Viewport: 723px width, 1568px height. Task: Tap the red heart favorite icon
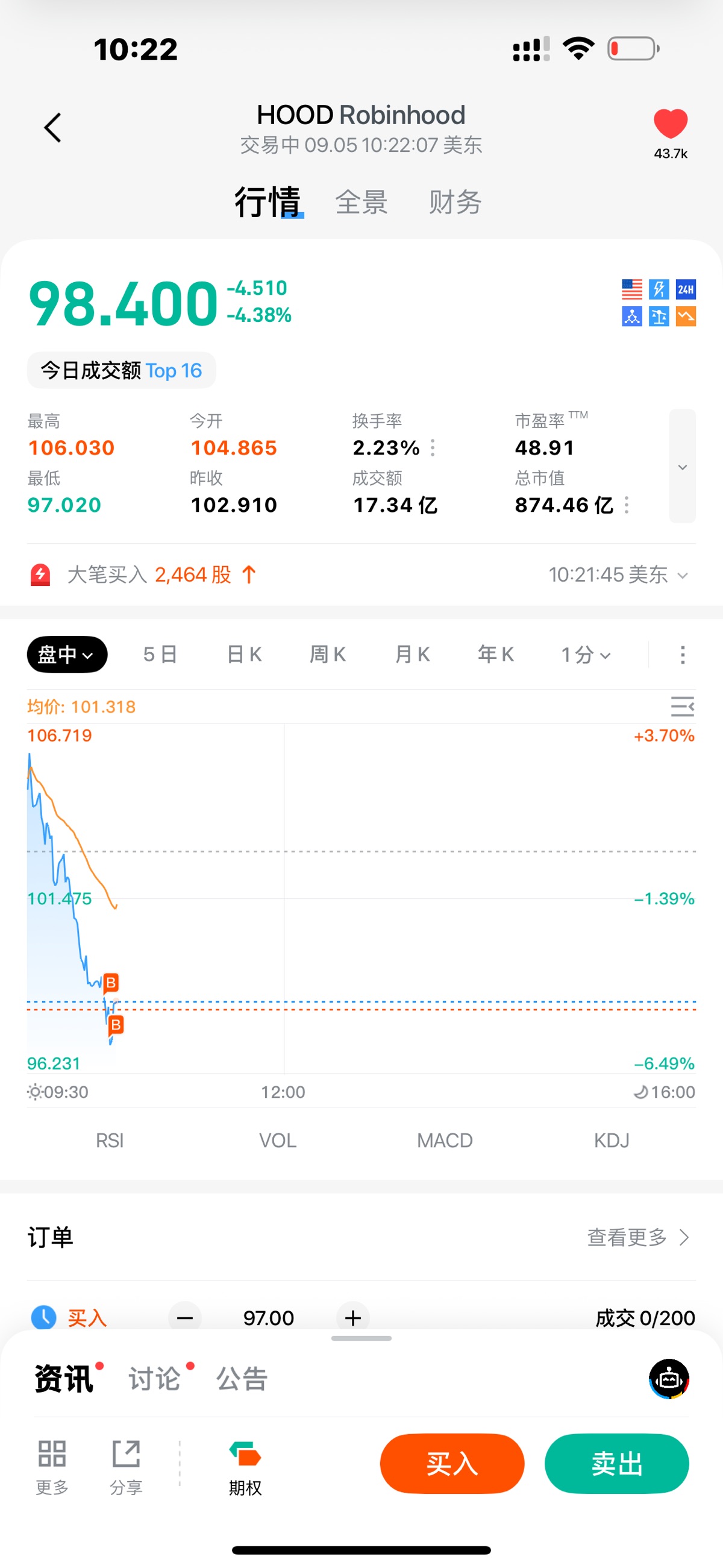(670, 124)
